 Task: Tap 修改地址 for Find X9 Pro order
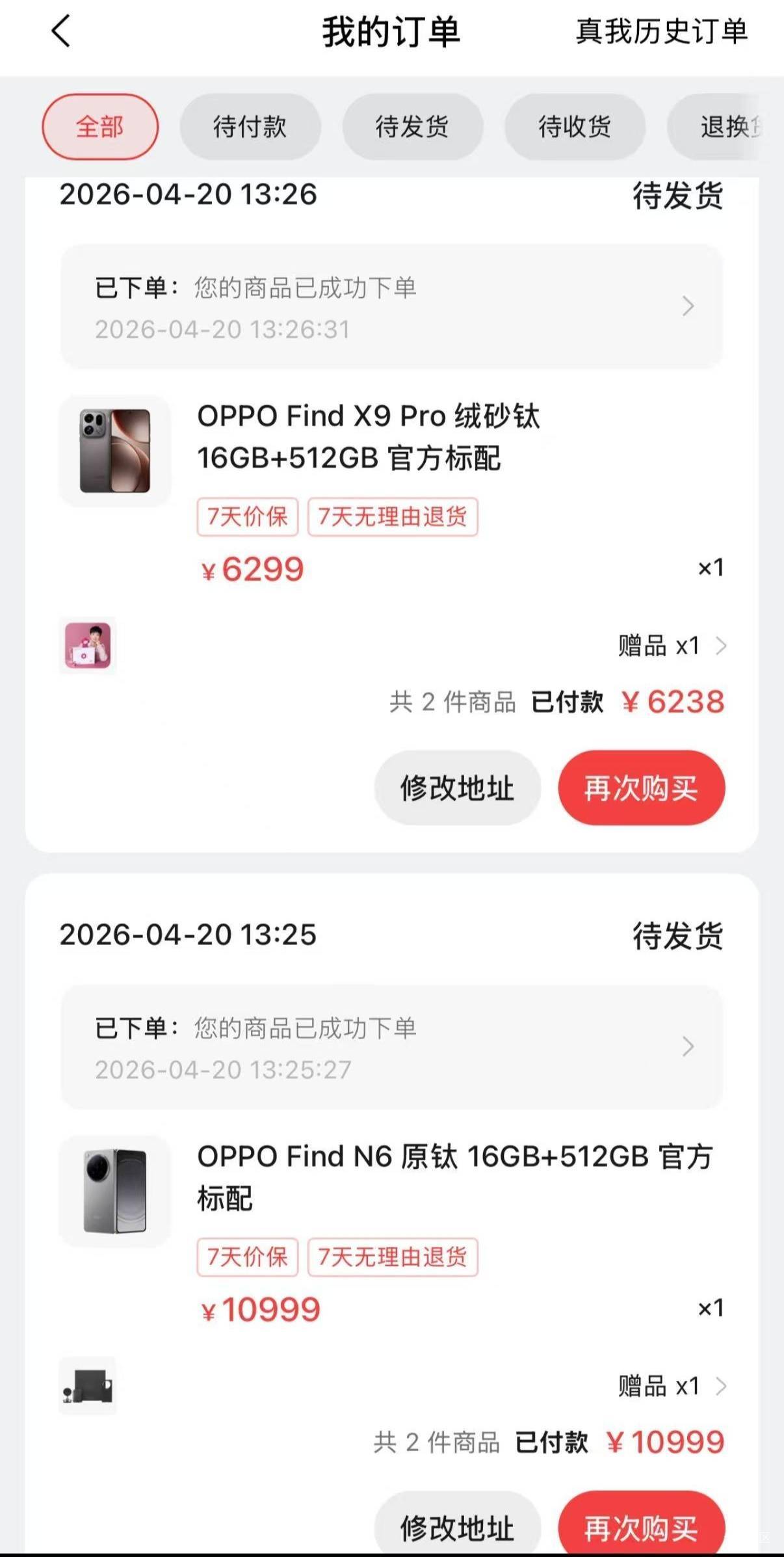click(x=457, y=788)
